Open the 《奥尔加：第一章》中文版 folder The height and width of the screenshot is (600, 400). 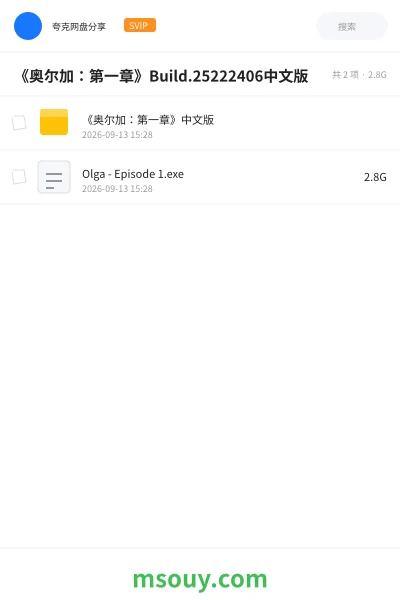[x=200, y=123]
